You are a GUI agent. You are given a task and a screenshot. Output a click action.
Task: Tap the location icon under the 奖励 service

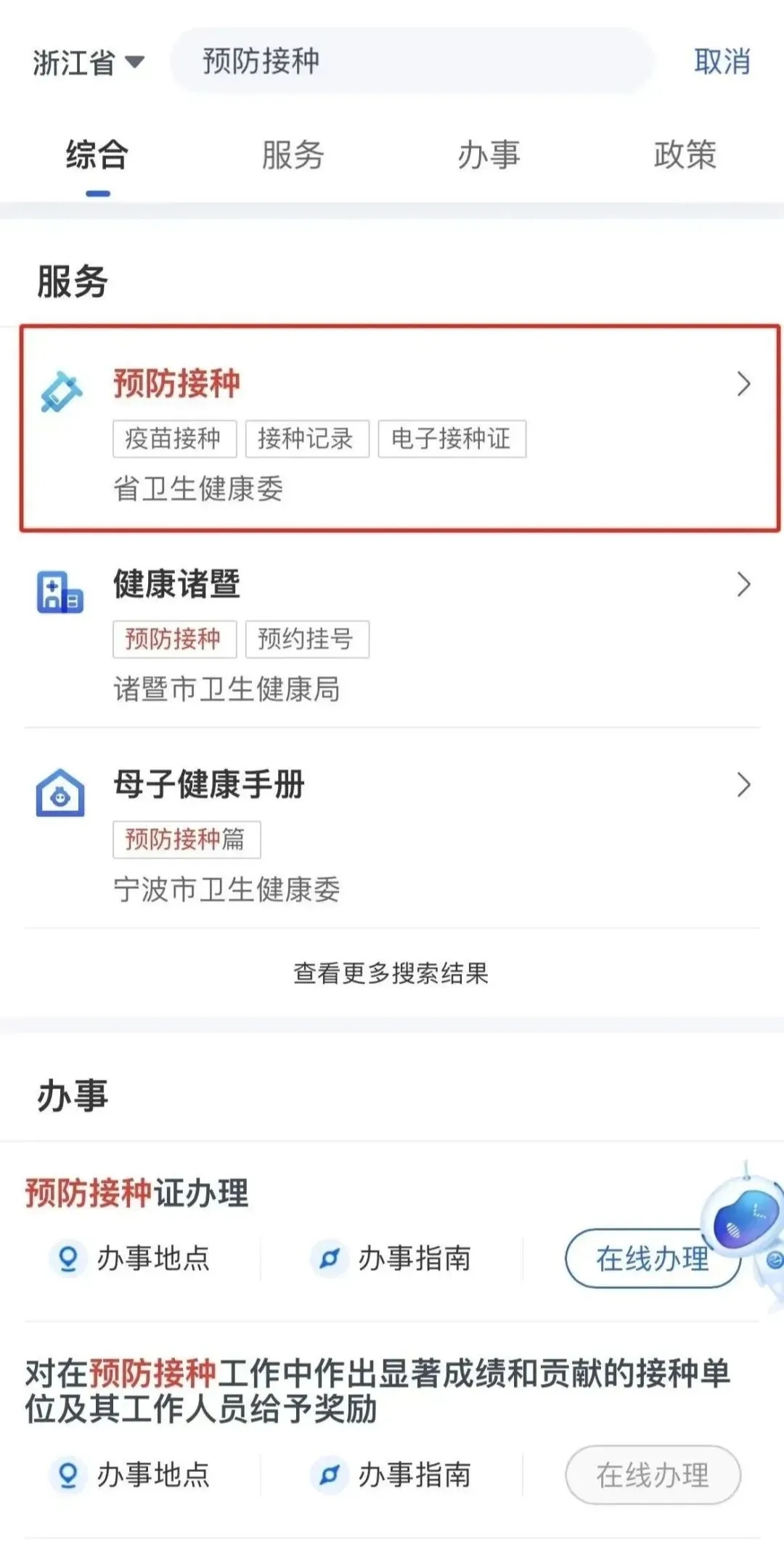click(x=68, y=1474)
